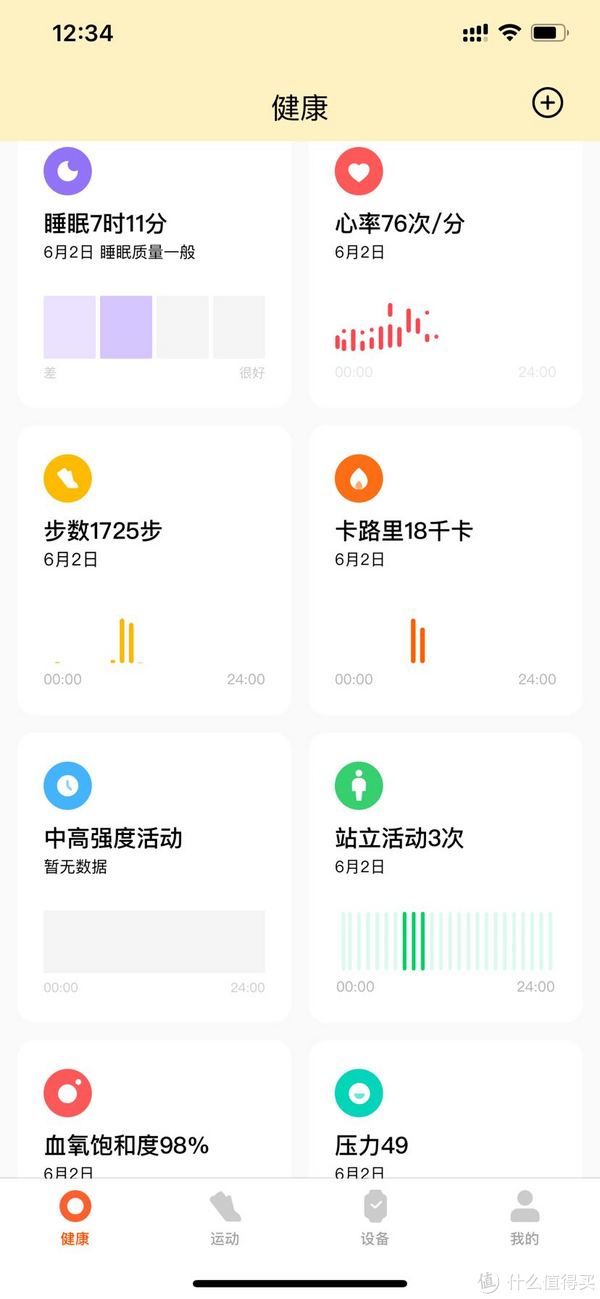Image resolution: width=600 pixels, height=1299 pixels.
Task: Open the 卡路里 calories card
Action: (x=446, y=570)
